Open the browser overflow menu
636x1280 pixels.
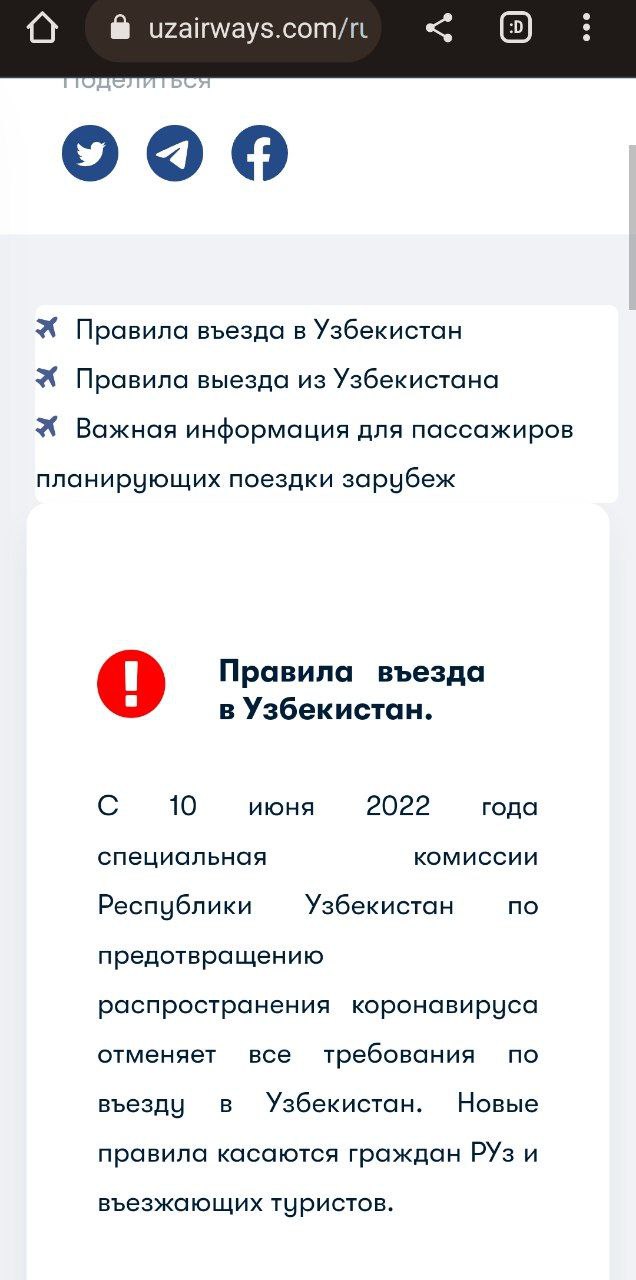tap(587, 29)
